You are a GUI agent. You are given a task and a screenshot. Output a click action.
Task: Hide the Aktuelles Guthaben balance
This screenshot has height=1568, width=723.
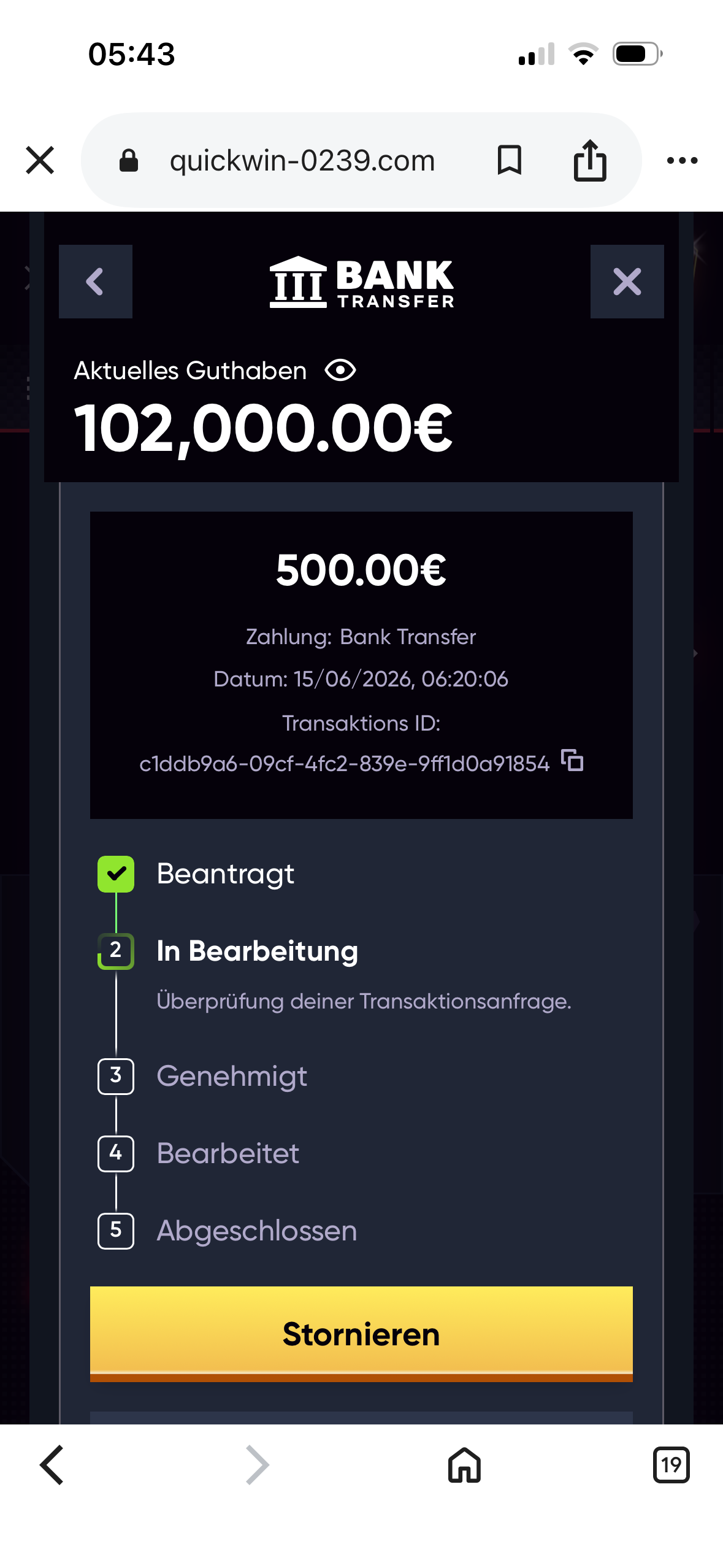(340, 371)
